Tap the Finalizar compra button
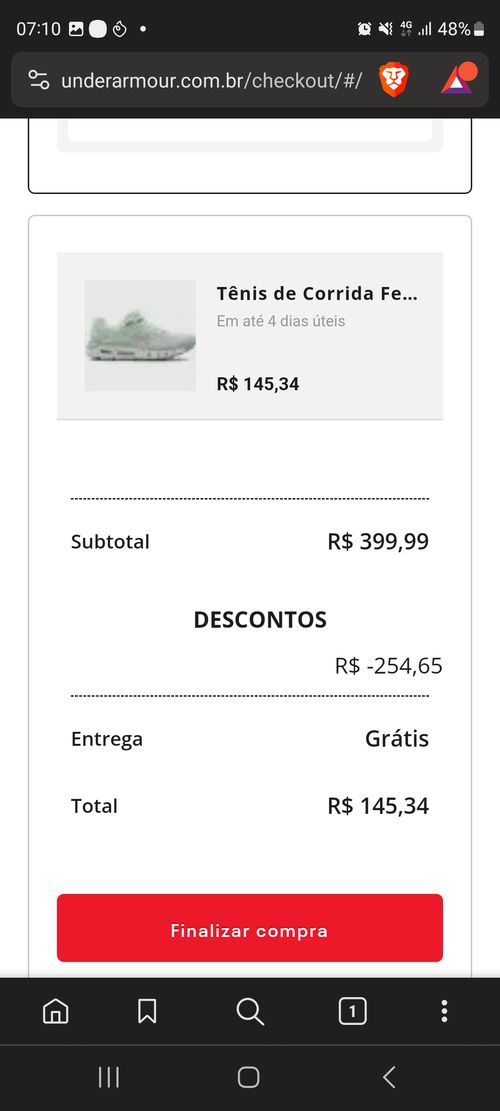500x1111 pixels. point(250,927)
